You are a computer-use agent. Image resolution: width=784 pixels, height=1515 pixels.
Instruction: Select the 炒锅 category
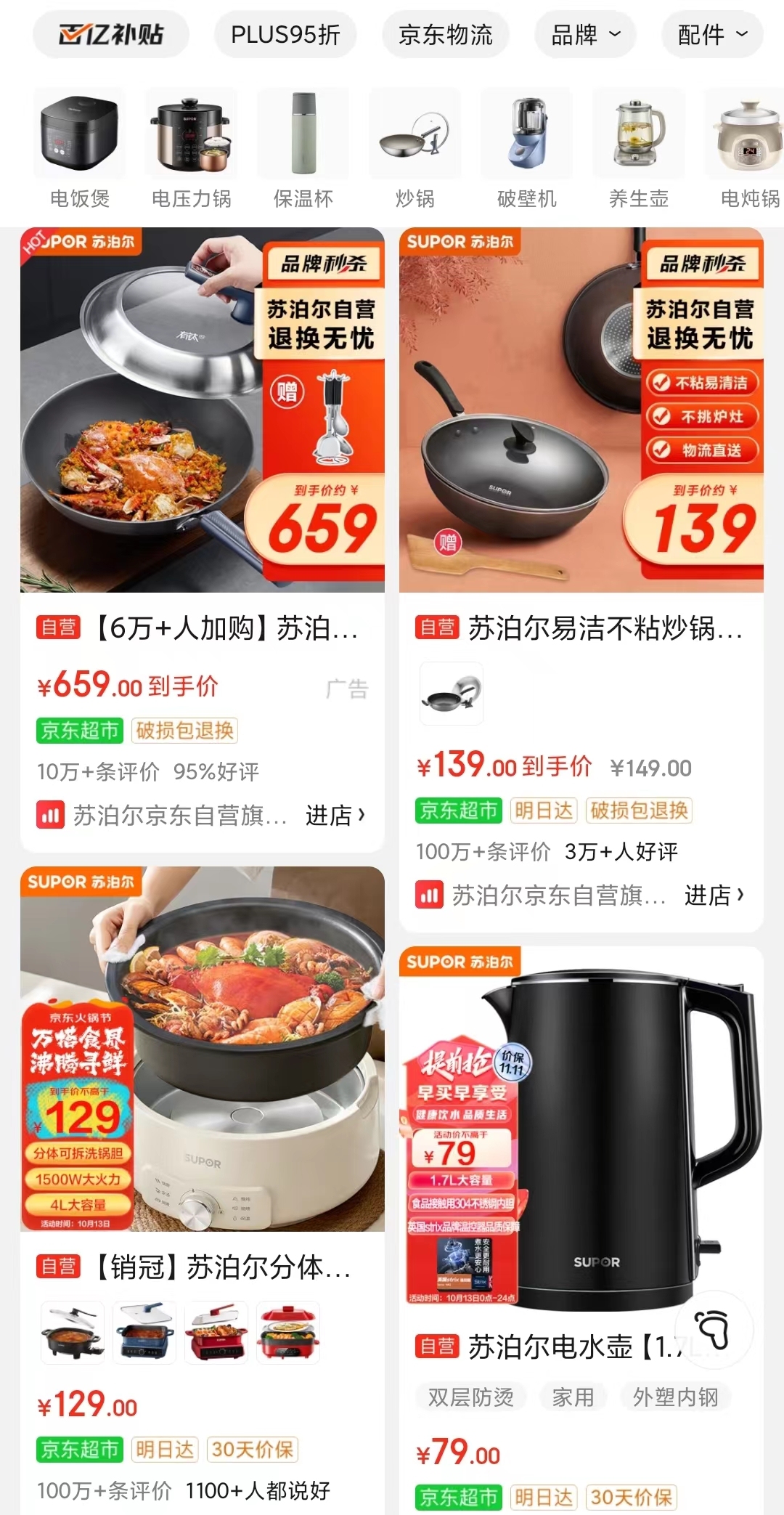point(415,150)
